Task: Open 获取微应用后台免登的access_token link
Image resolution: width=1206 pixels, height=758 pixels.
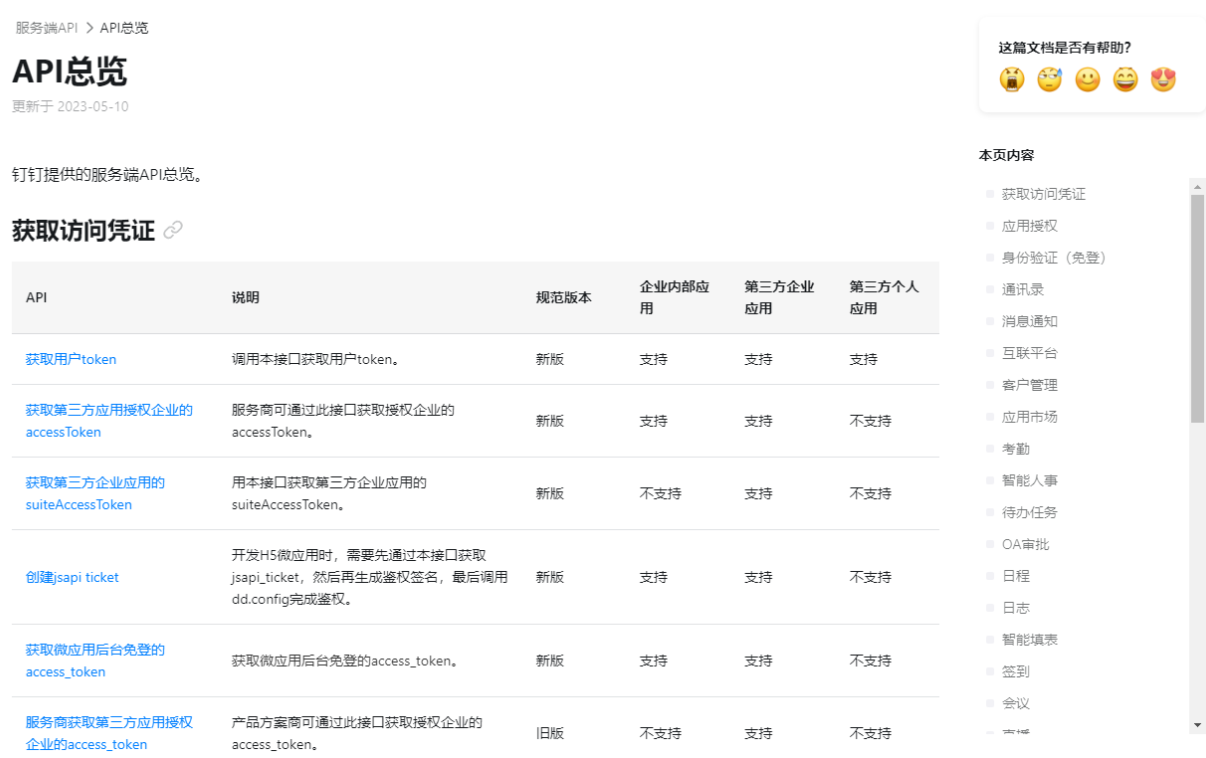Action: [95, 650]
